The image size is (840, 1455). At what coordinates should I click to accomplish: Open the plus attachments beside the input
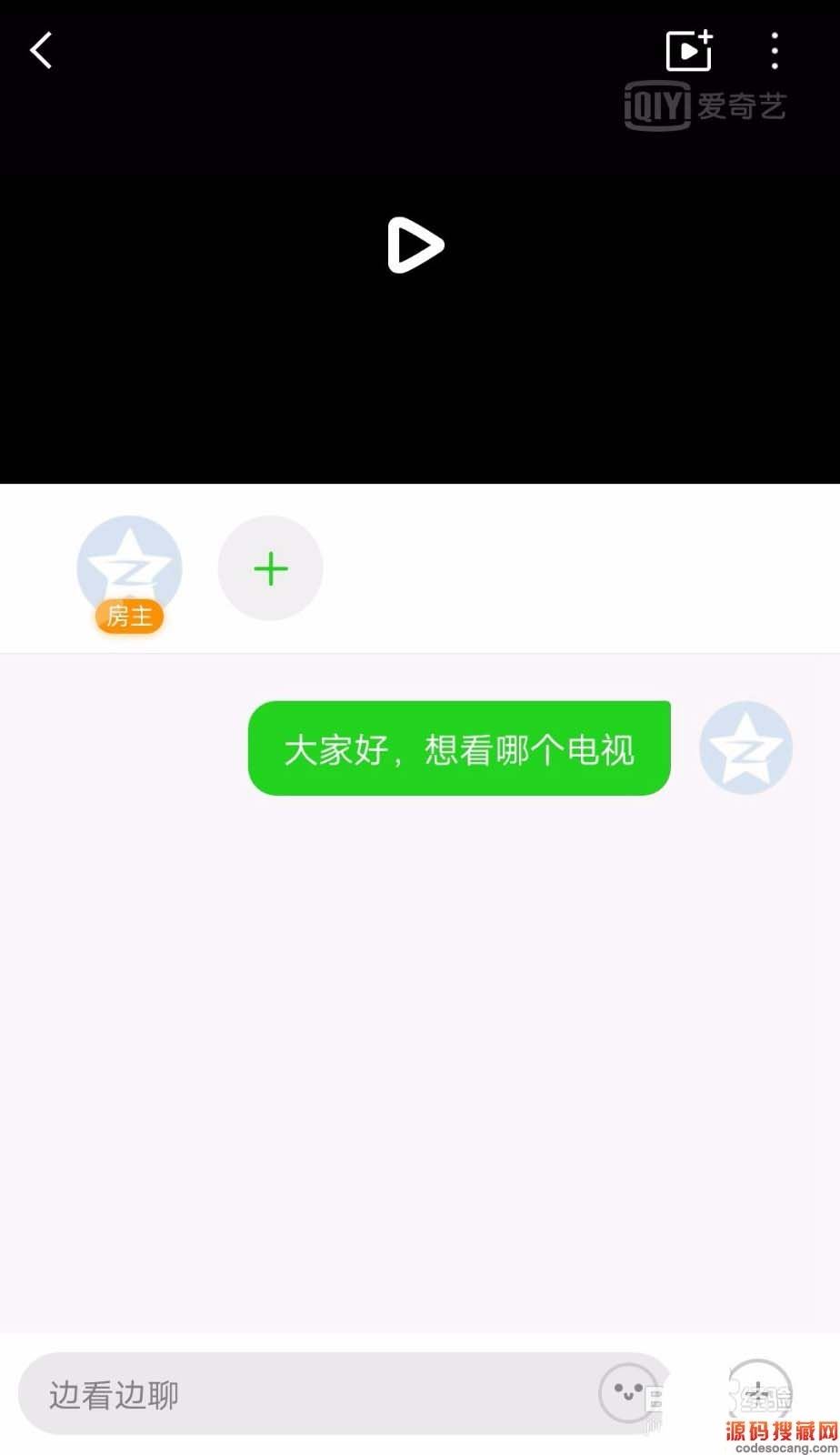coord(760,1390)
